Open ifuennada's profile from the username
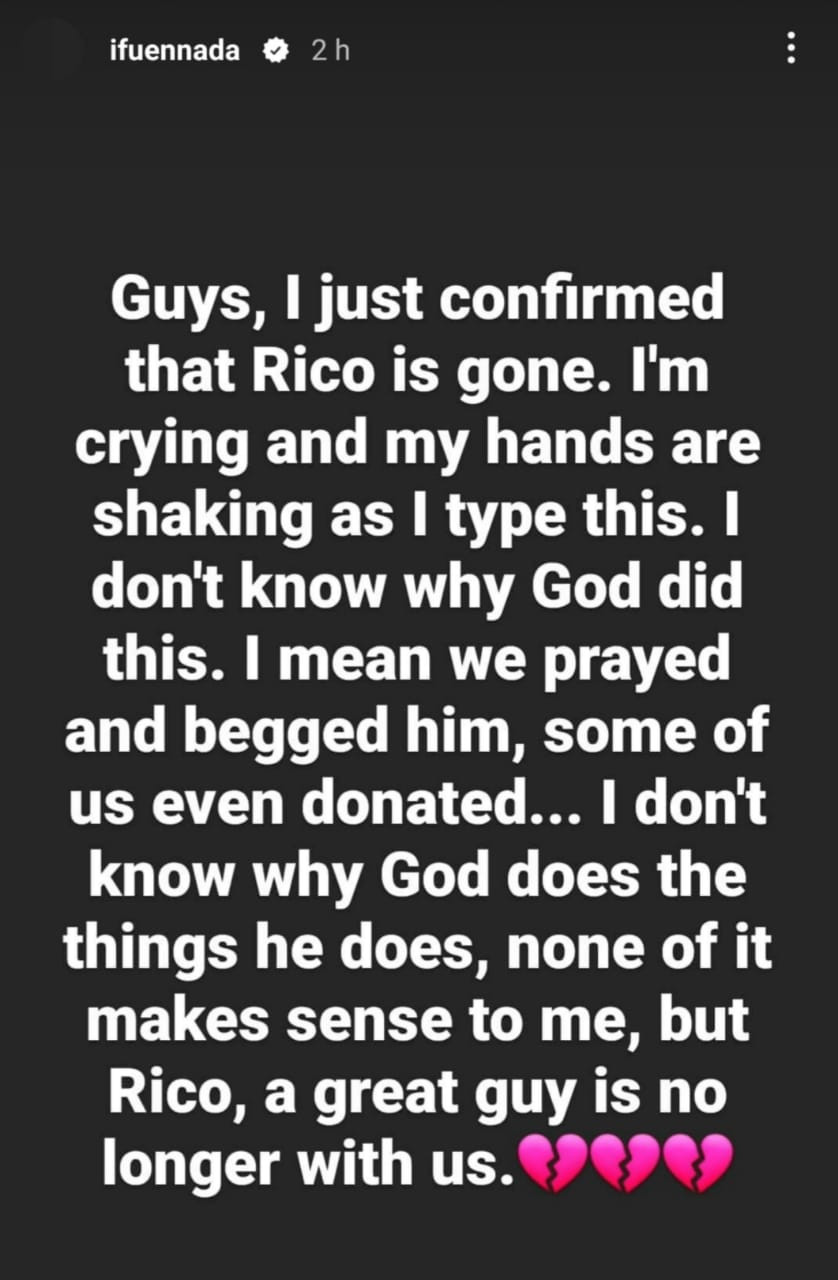 click(175, 50)
